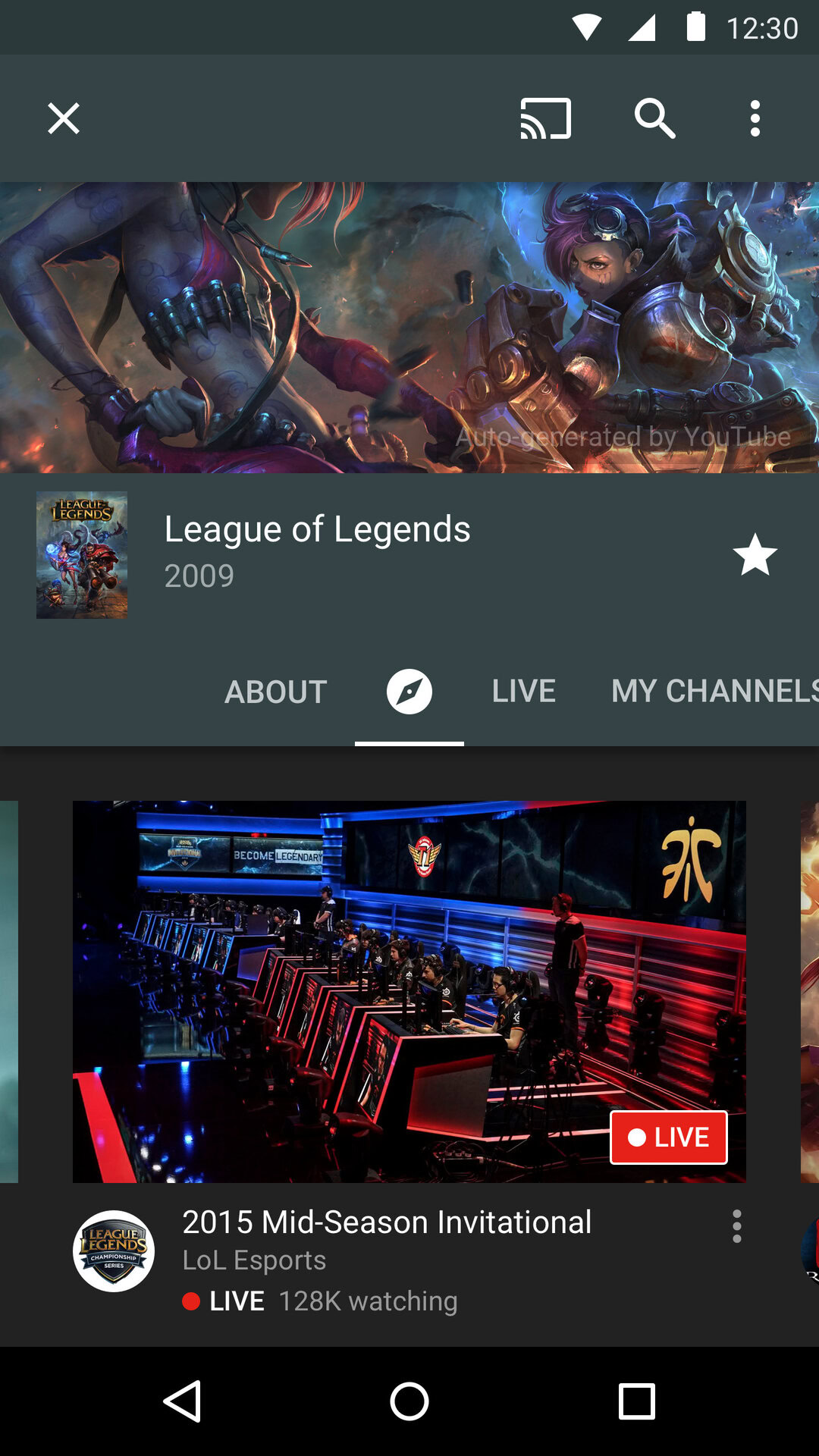Open the top bar overflow menu
Screen dimensions: 819x1456
pyautogui.click(x=755, y=118)
